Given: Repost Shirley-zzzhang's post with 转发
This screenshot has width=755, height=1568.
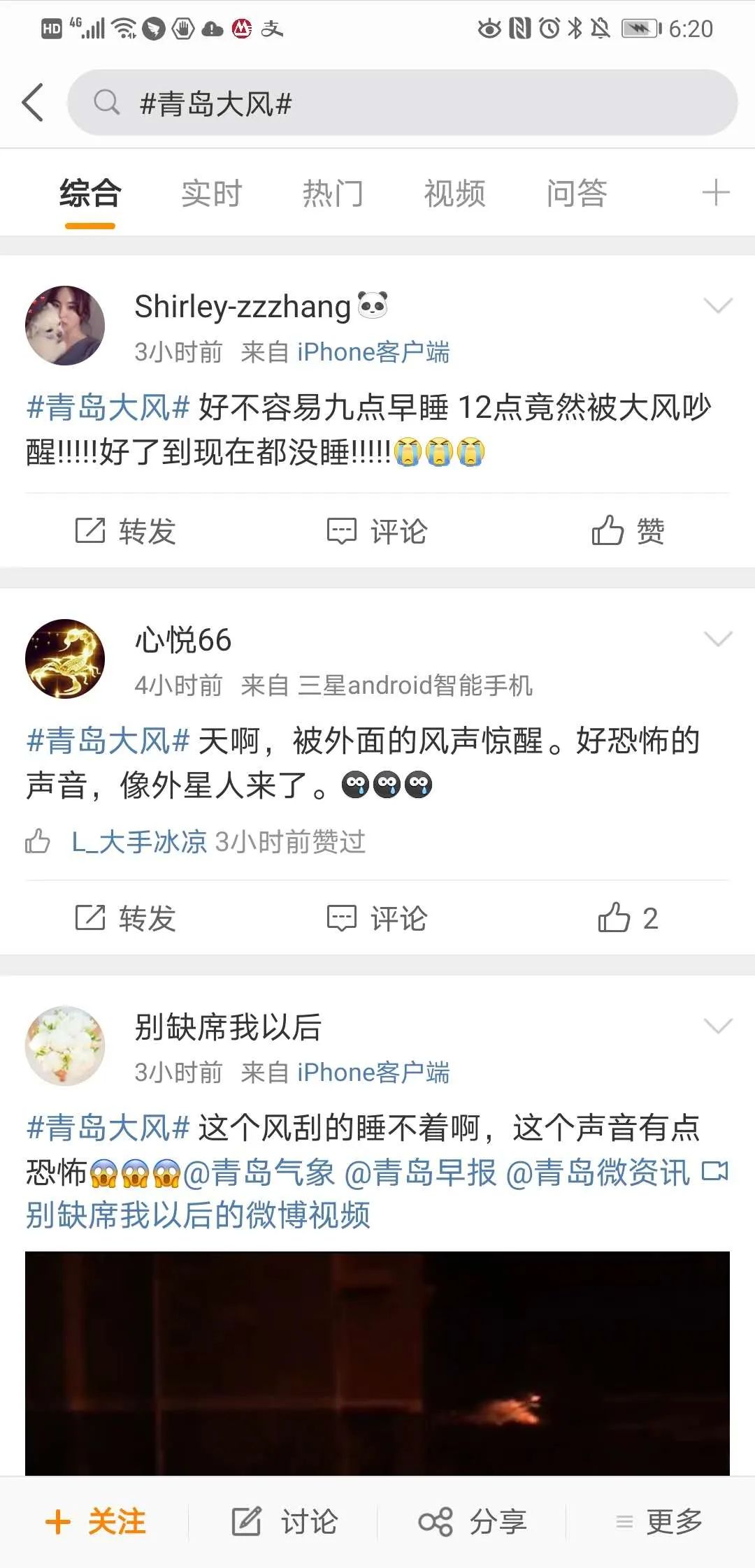Looking at the screenshot, I should pyautogui.click(x=126, y=531).
